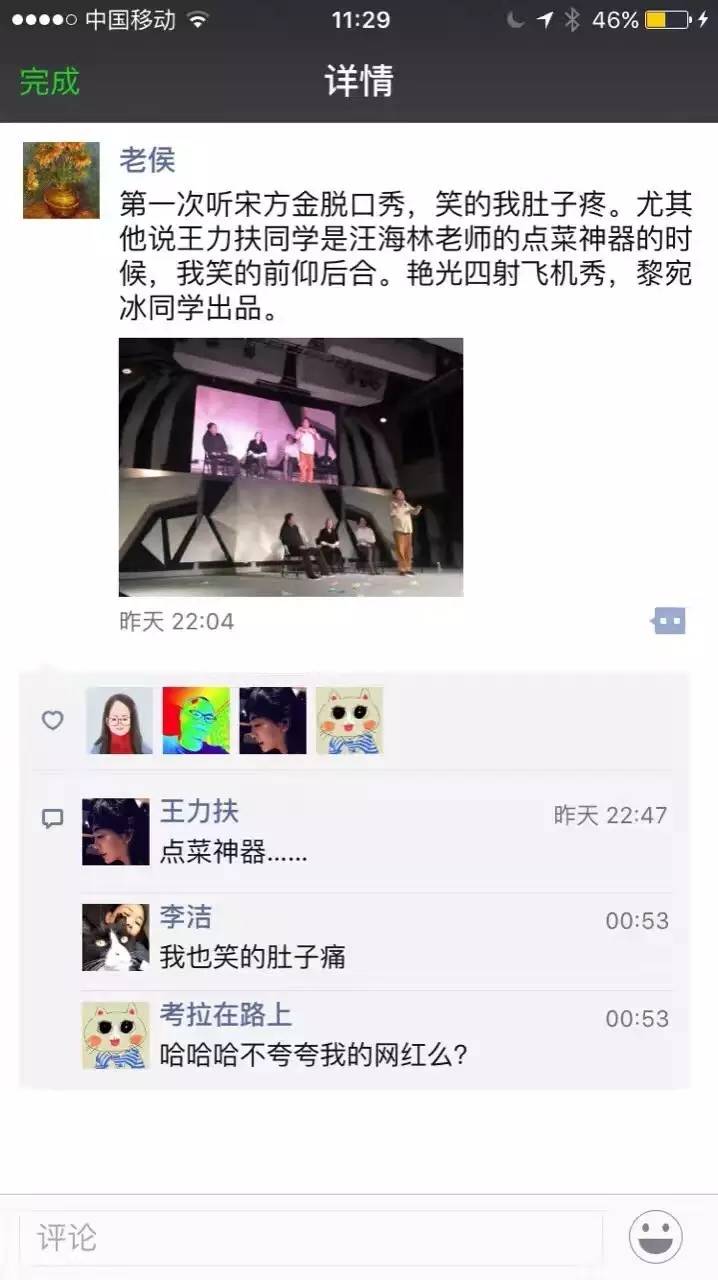Open 老侯's profile avatar
The image size is (718, 1280).
[x=61, y=180]
